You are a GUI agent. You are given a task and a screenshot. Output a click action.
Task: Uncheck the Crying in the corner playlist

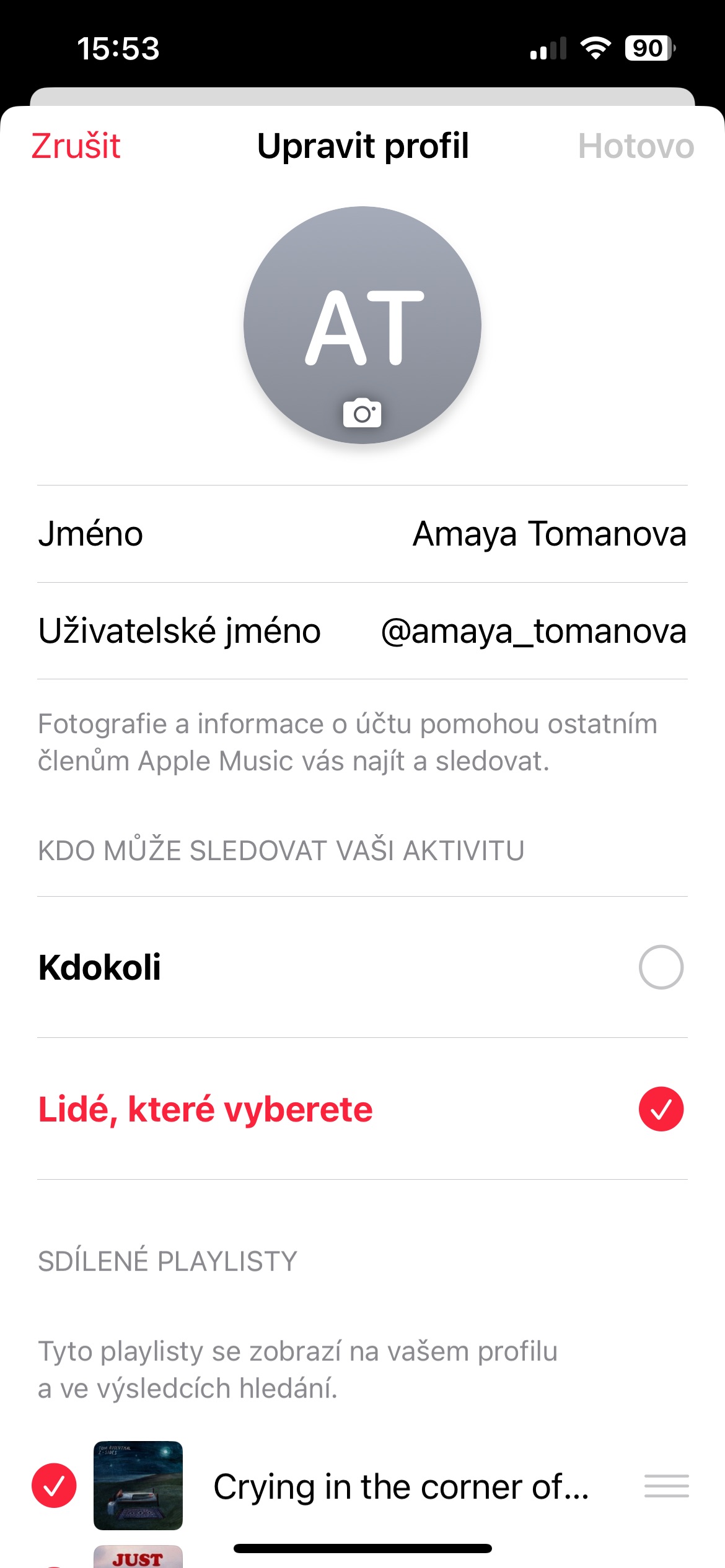[x=55, y=1486]
